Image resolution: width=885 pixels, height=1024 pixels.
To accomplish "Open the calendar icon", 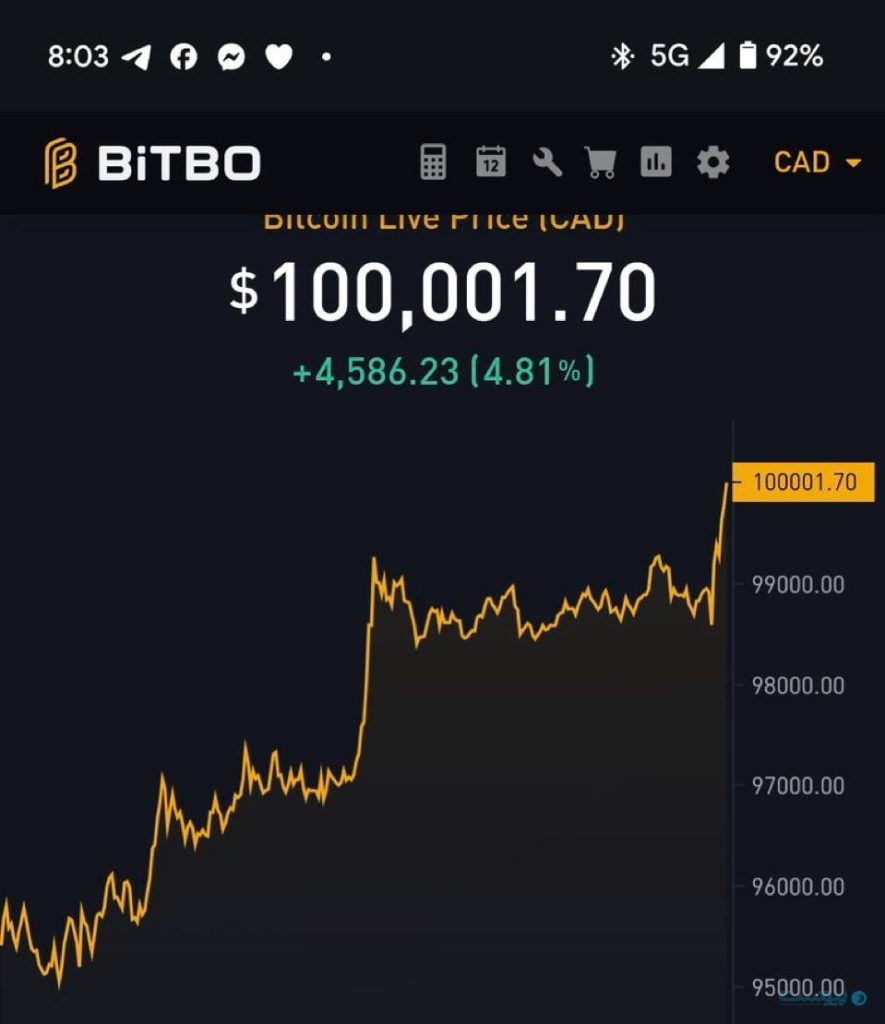I will point(491,162).
